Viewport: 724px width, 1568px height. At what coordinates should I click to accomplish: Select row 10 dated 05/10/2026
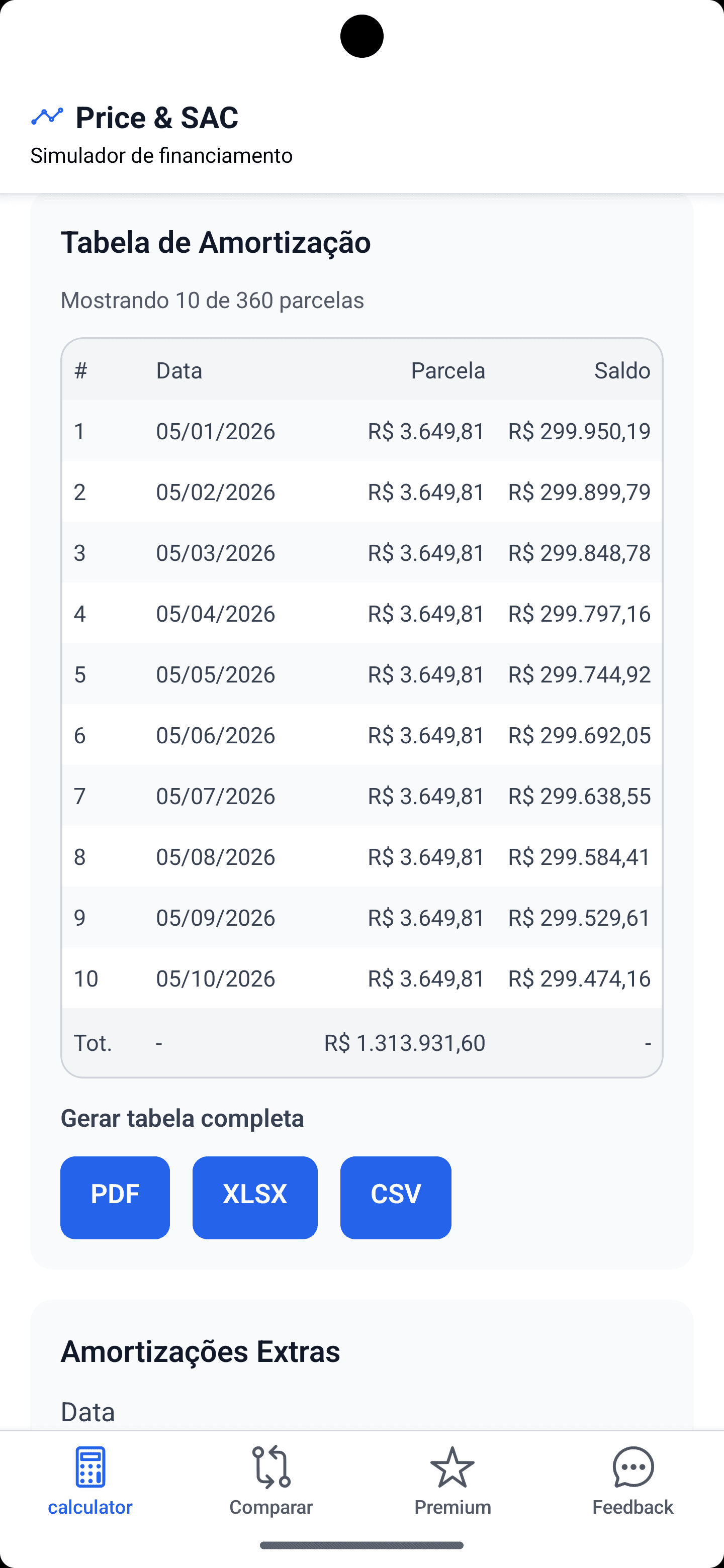pos(361,978)
